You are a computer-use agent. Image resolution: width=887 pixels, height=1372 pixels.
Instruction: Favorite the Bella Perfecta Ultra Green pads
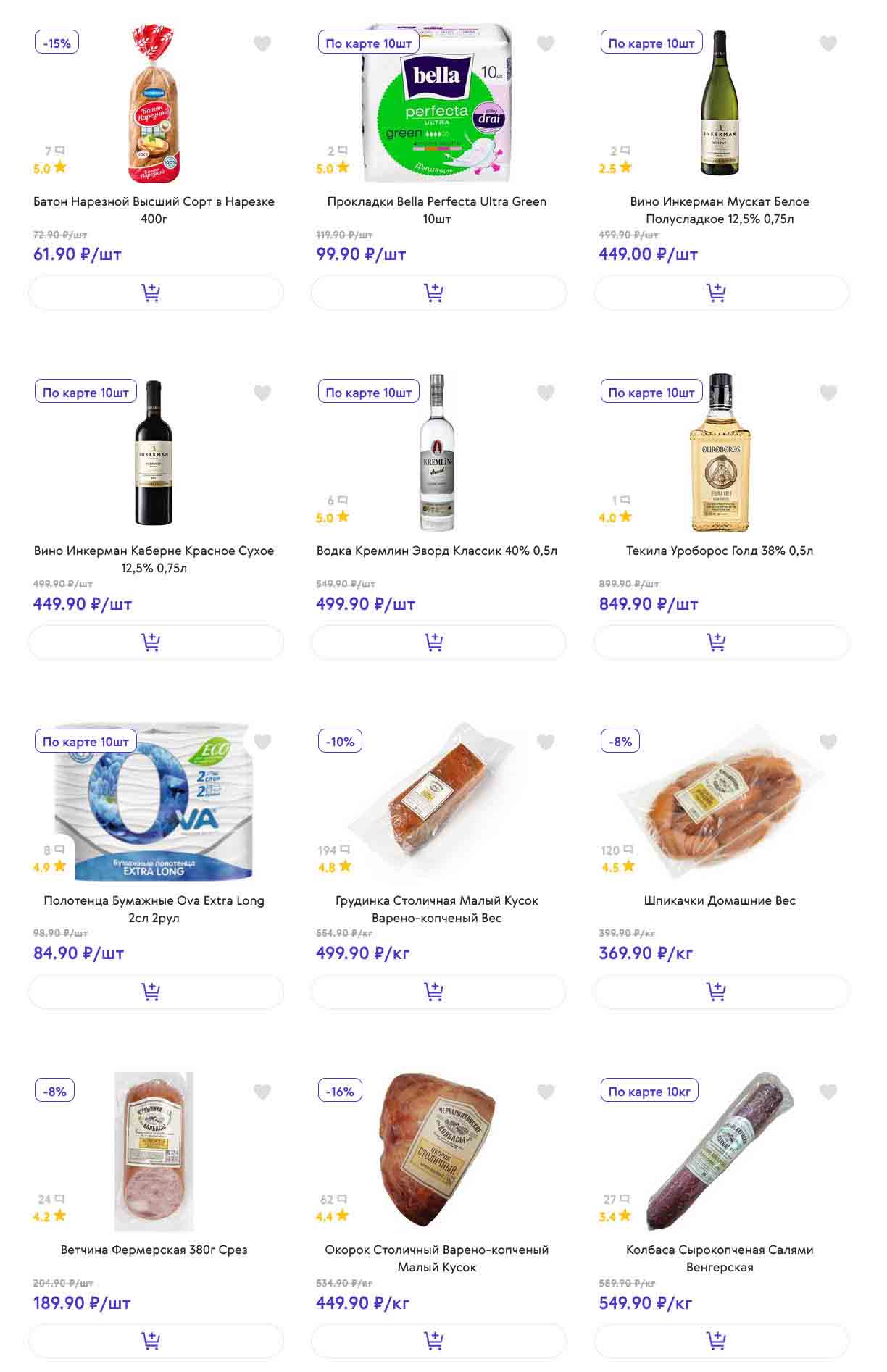(x=545, y=44)
